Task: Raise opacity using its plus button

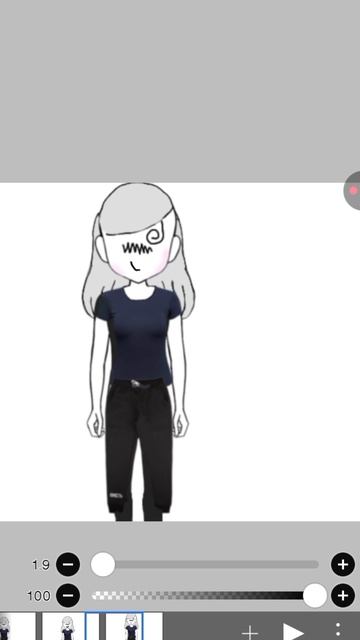Action: [x=343, y=596]
